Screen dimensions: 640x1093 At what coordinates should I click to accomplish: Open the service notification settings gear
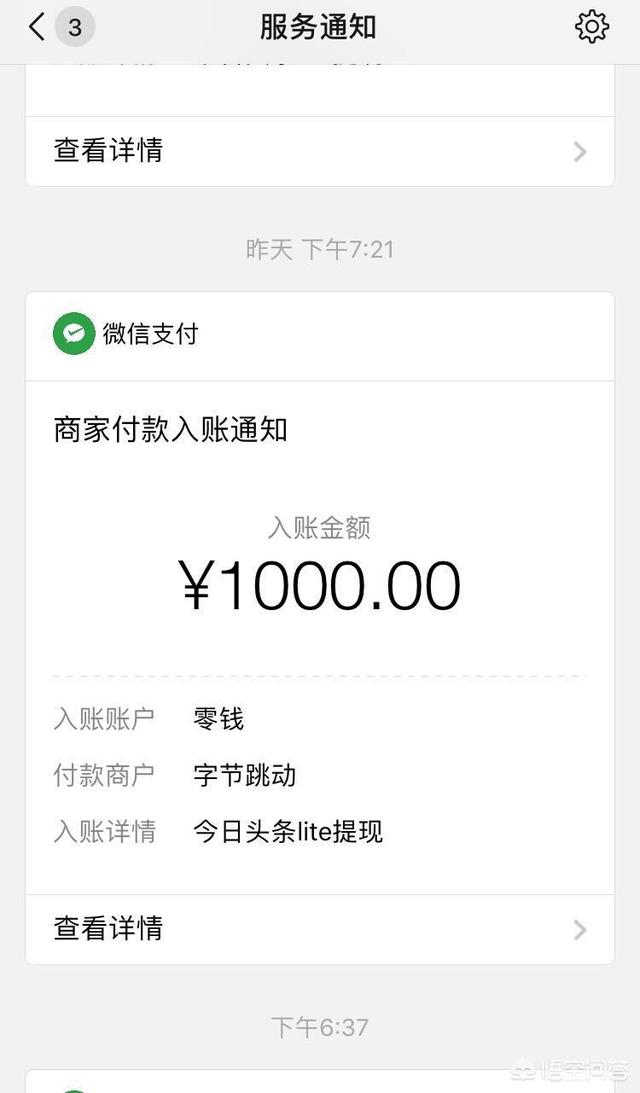coord(592,27)
